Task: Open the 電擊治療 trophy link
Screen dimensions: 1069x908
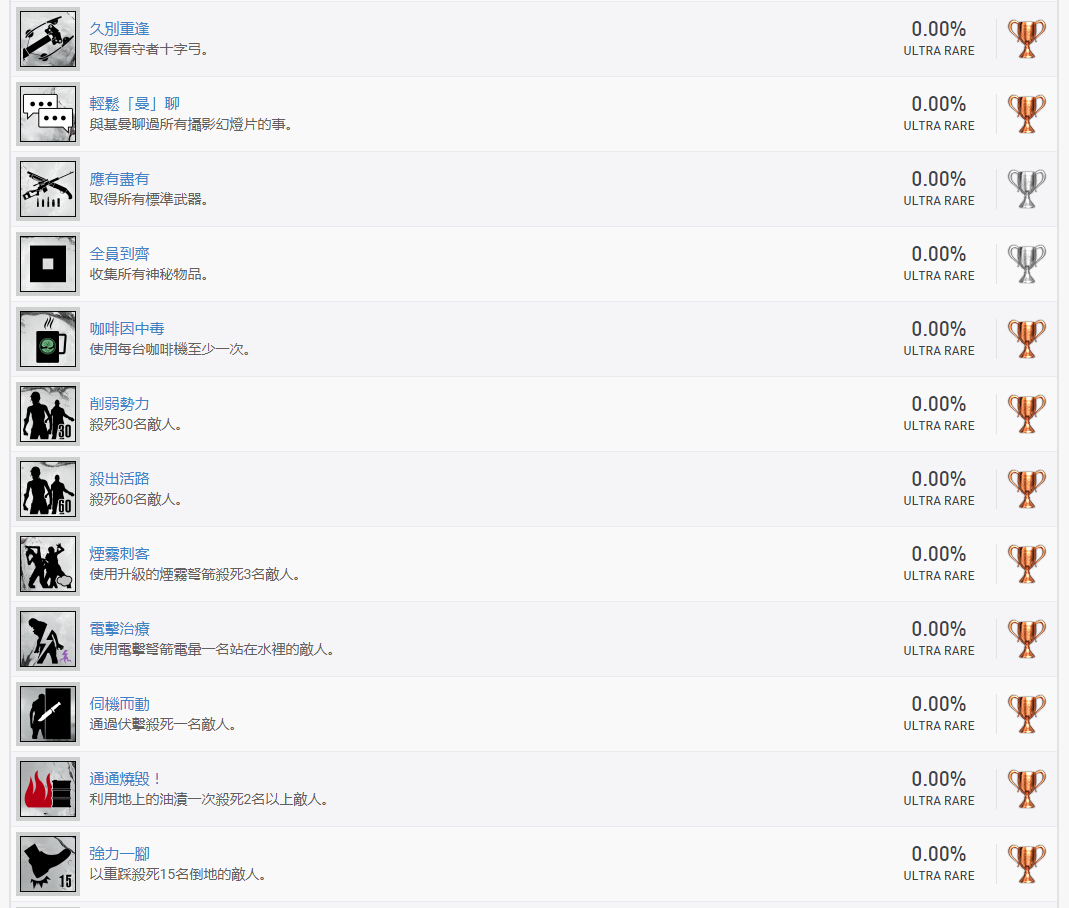Action: 119,629
